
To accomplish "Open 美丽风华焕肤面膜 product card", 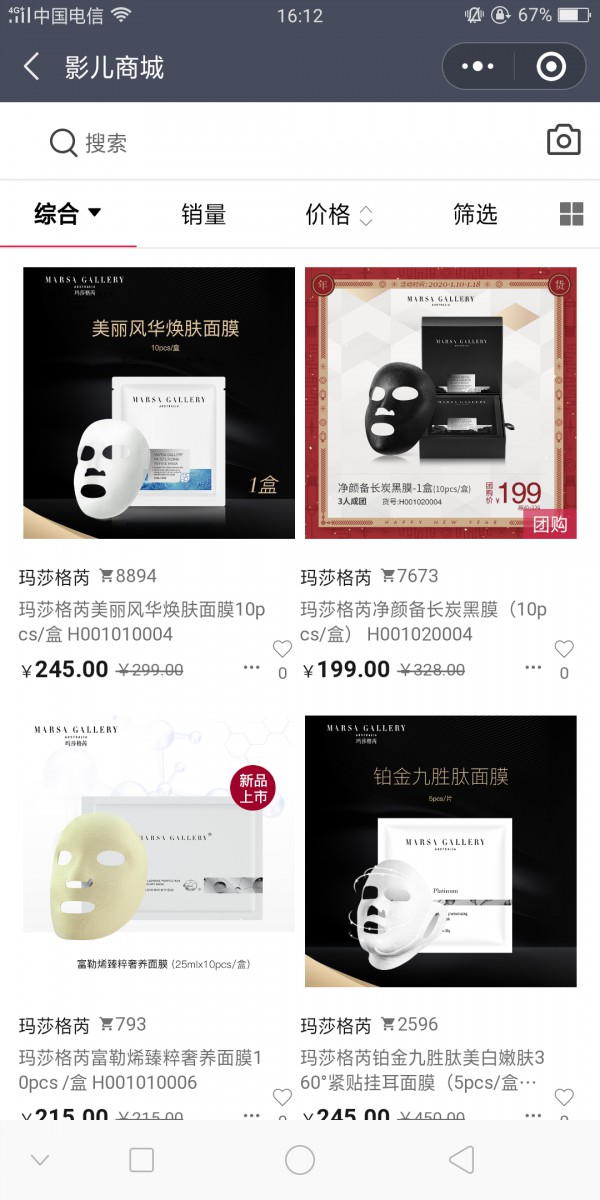I will 159,403.
